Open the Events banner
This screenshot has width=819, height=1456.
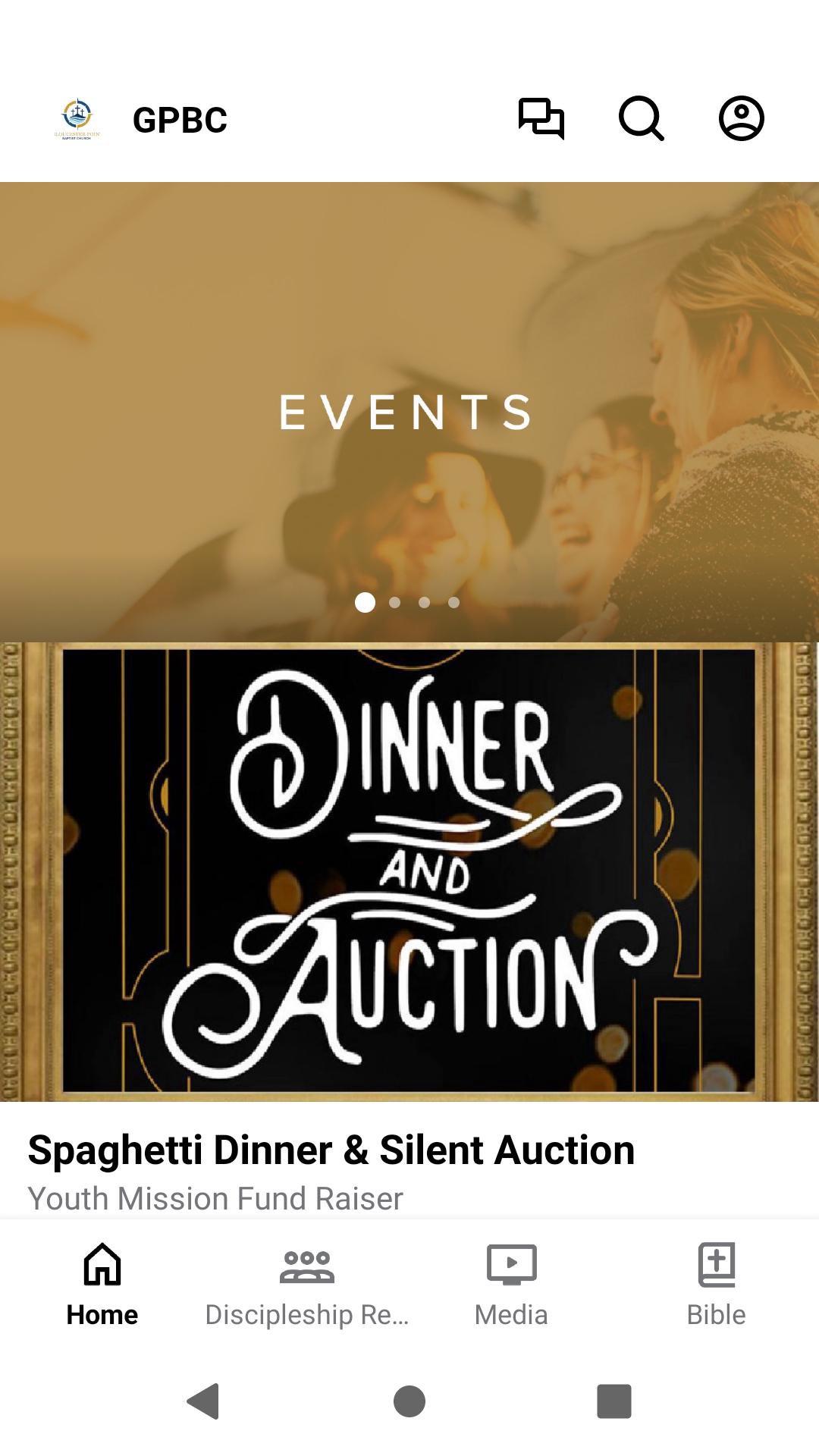[409, 411]
